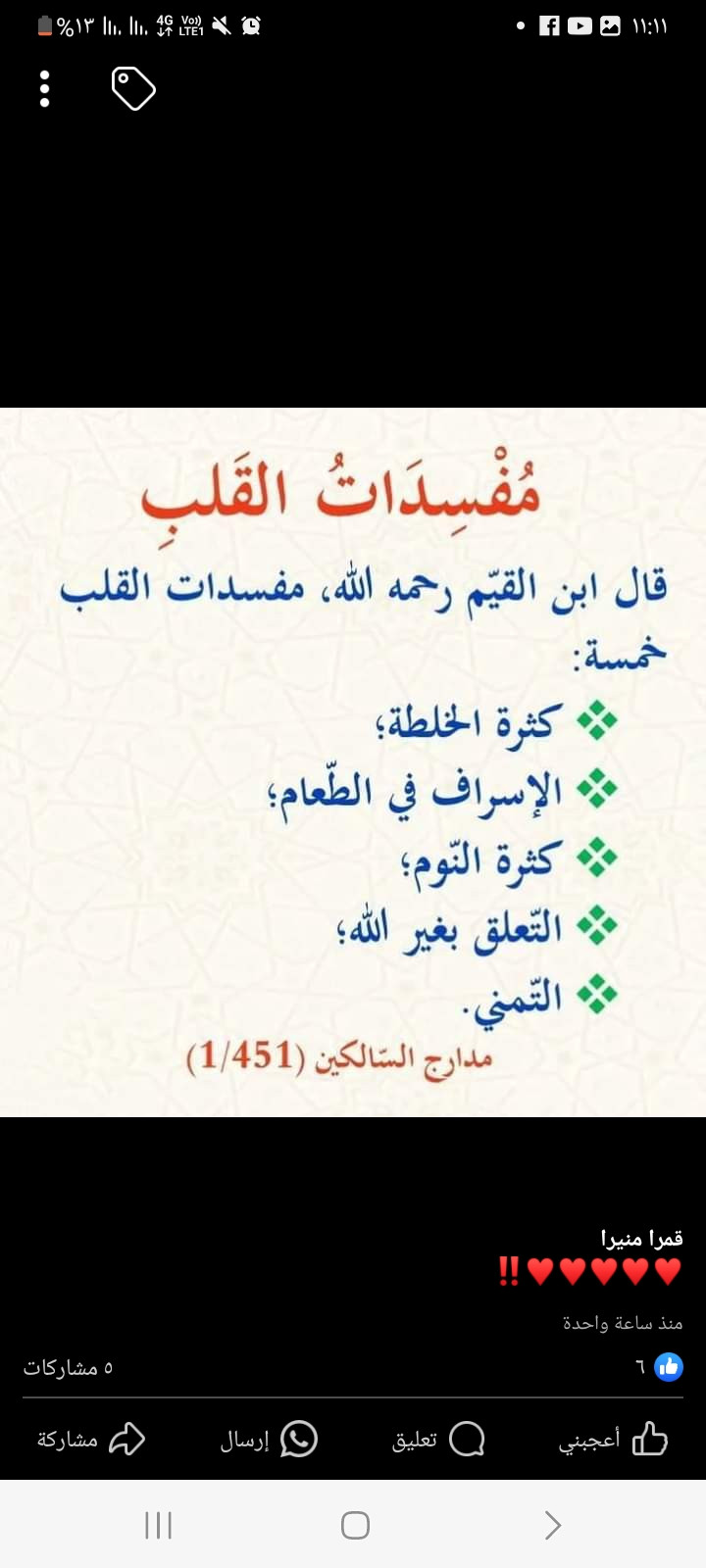Open the three-dot overflow menu

[44, 89]
